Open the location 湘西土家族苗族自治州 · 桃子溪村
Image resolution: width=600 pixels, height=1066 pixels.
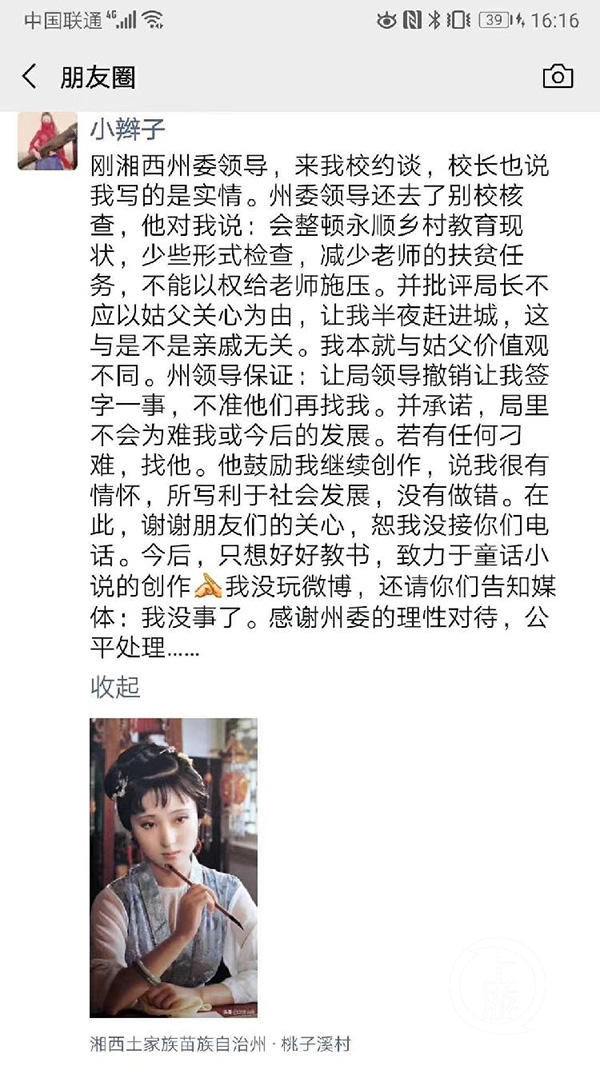click(x=220, y=1044)
